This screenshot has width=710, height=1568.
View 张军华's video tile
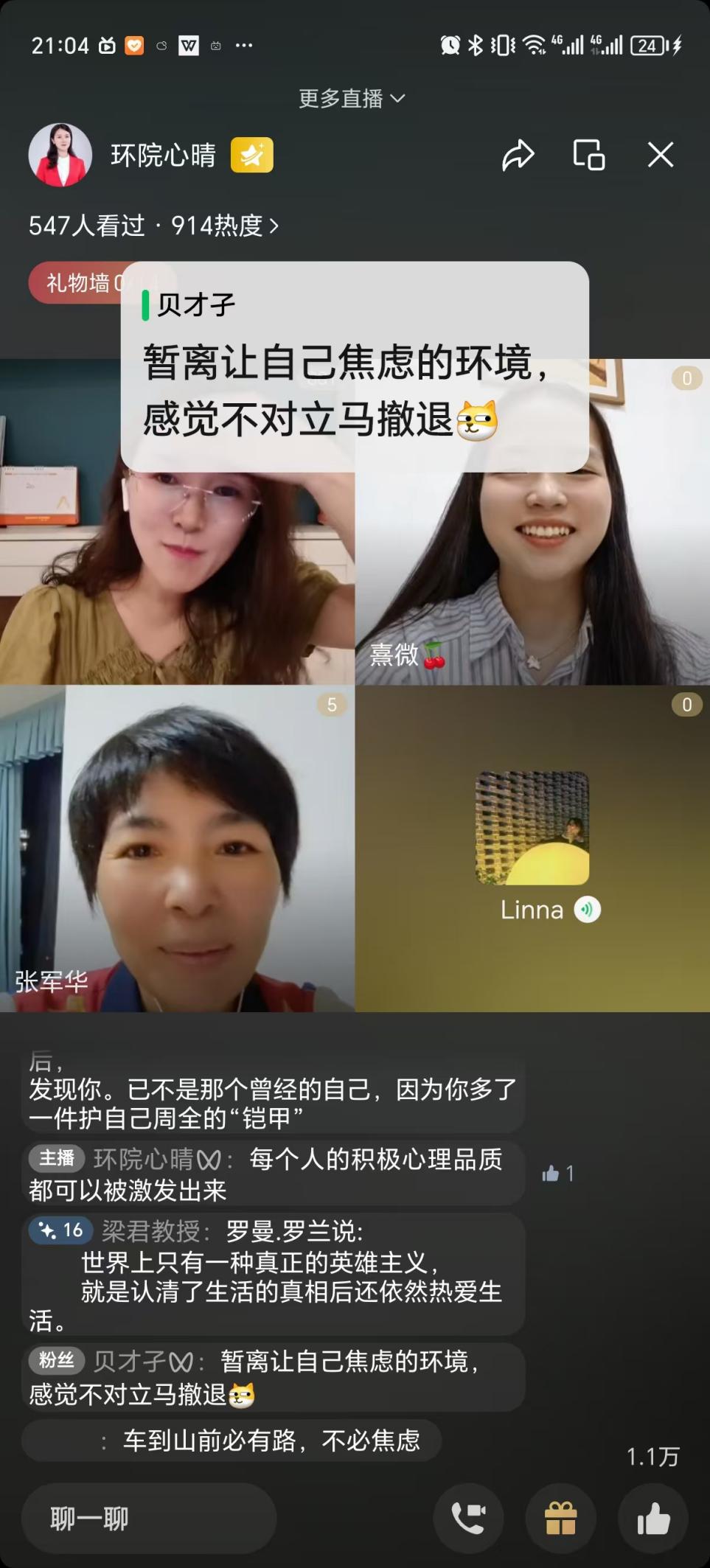(x=177, y=848)
